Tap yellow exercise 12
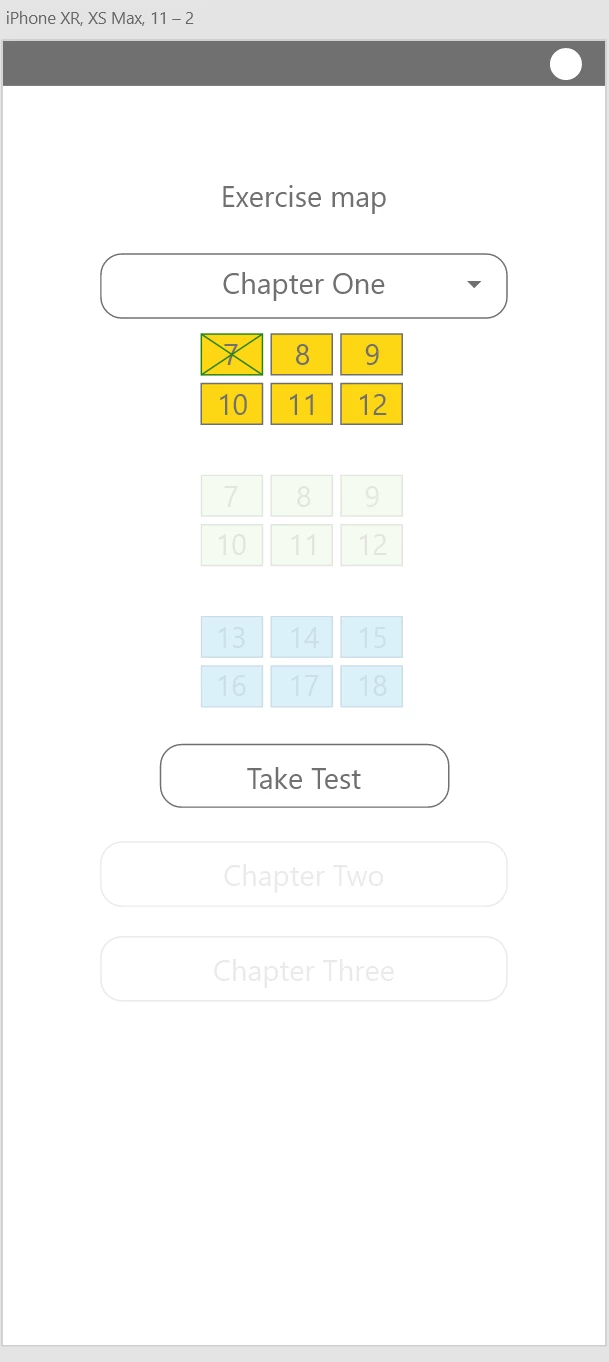The width and height of the screenshot is (609, 1362). coord(372,404)
